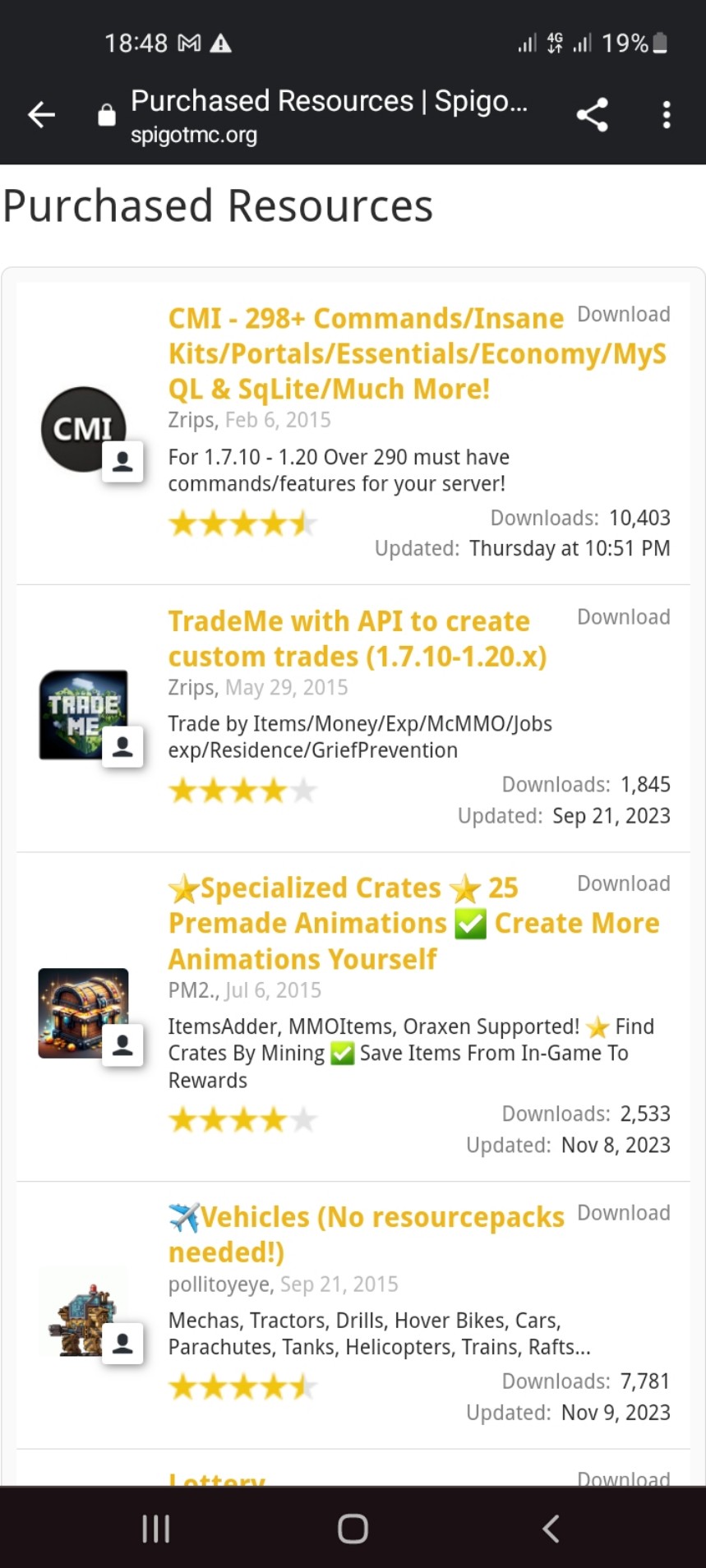
Task: Download the Vehicles plugin
Action: coord(623,1214)
